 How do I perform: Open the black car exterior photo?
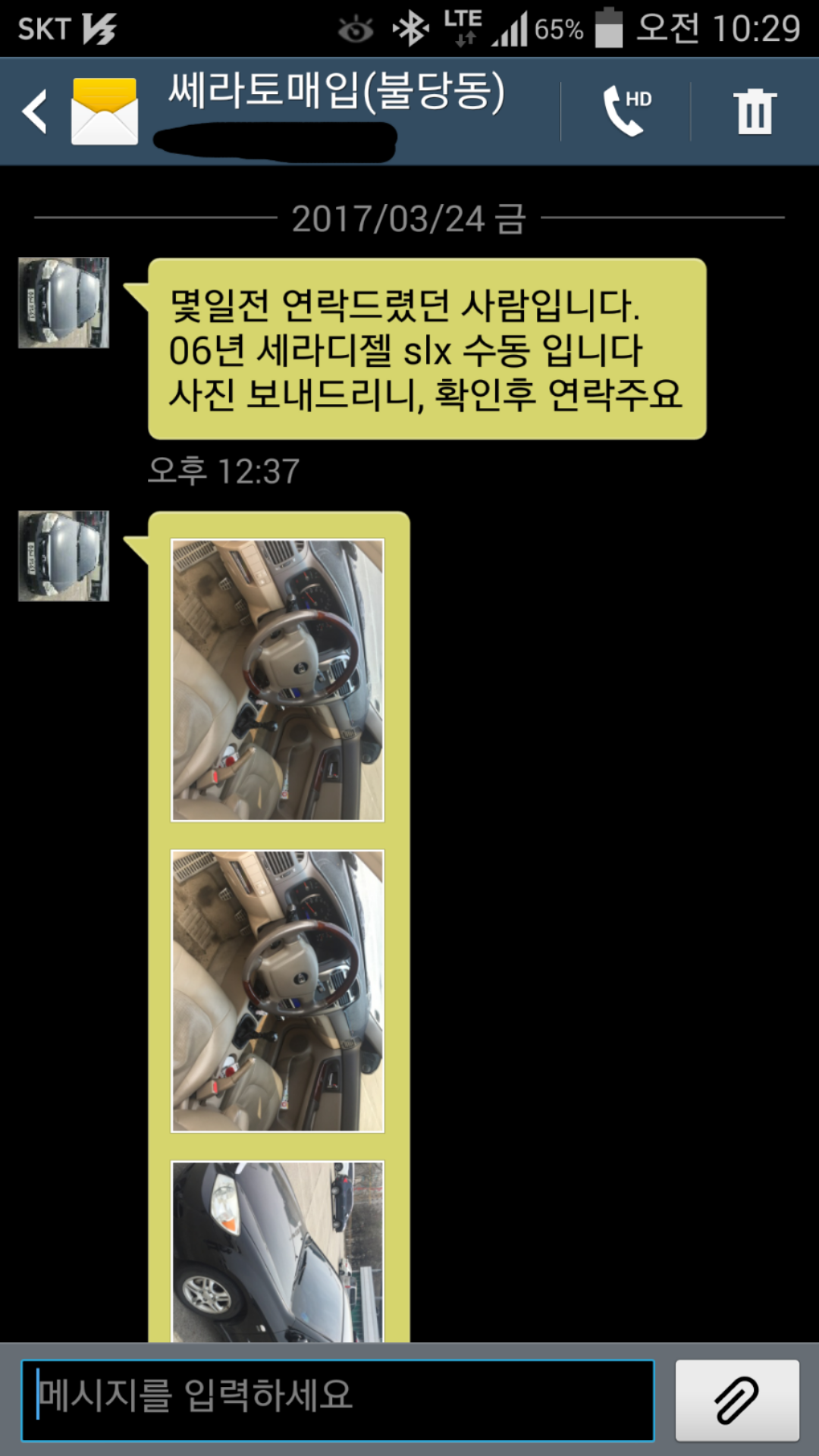pyautogui.click(x=278, y=1251)
